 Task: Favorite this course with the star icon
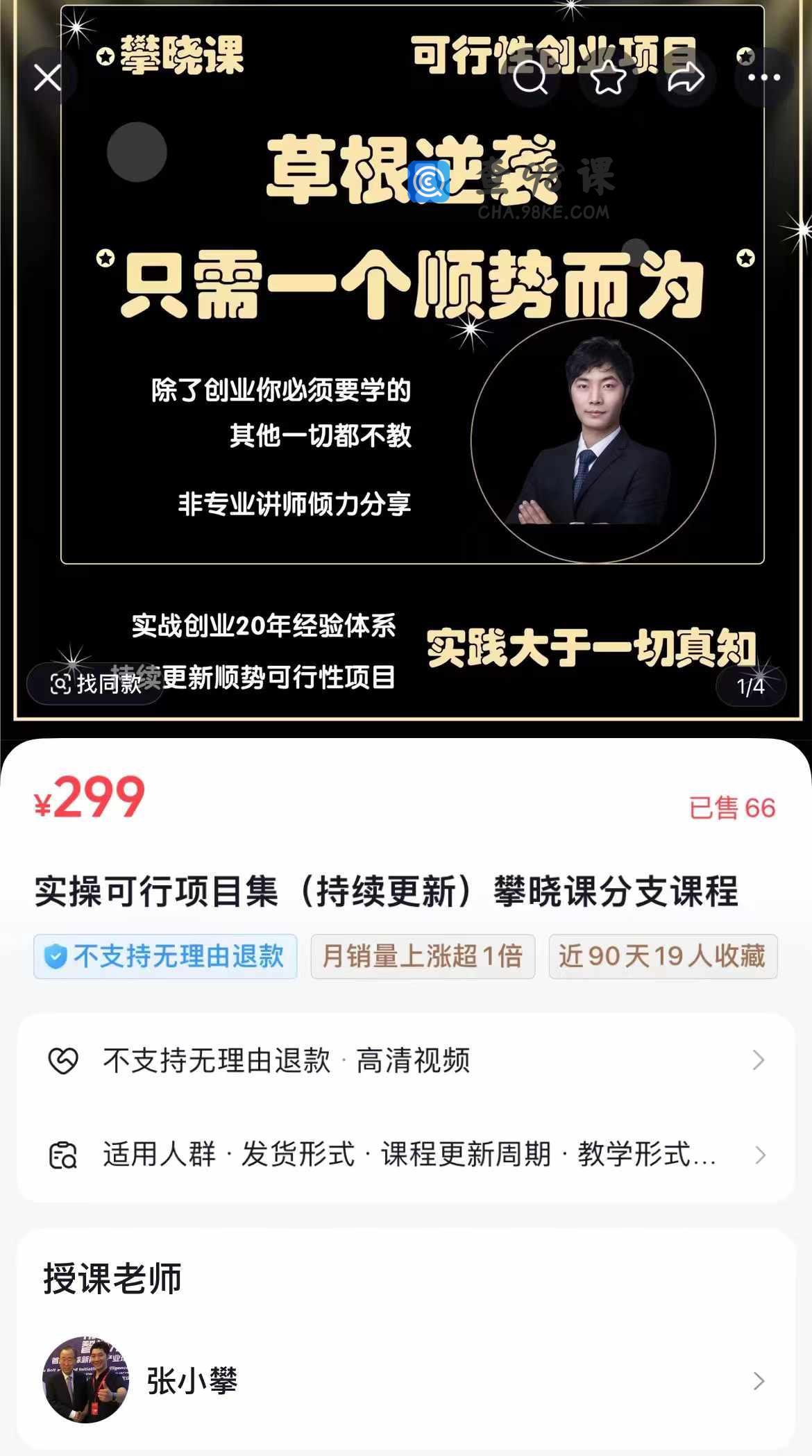[608, 77]
